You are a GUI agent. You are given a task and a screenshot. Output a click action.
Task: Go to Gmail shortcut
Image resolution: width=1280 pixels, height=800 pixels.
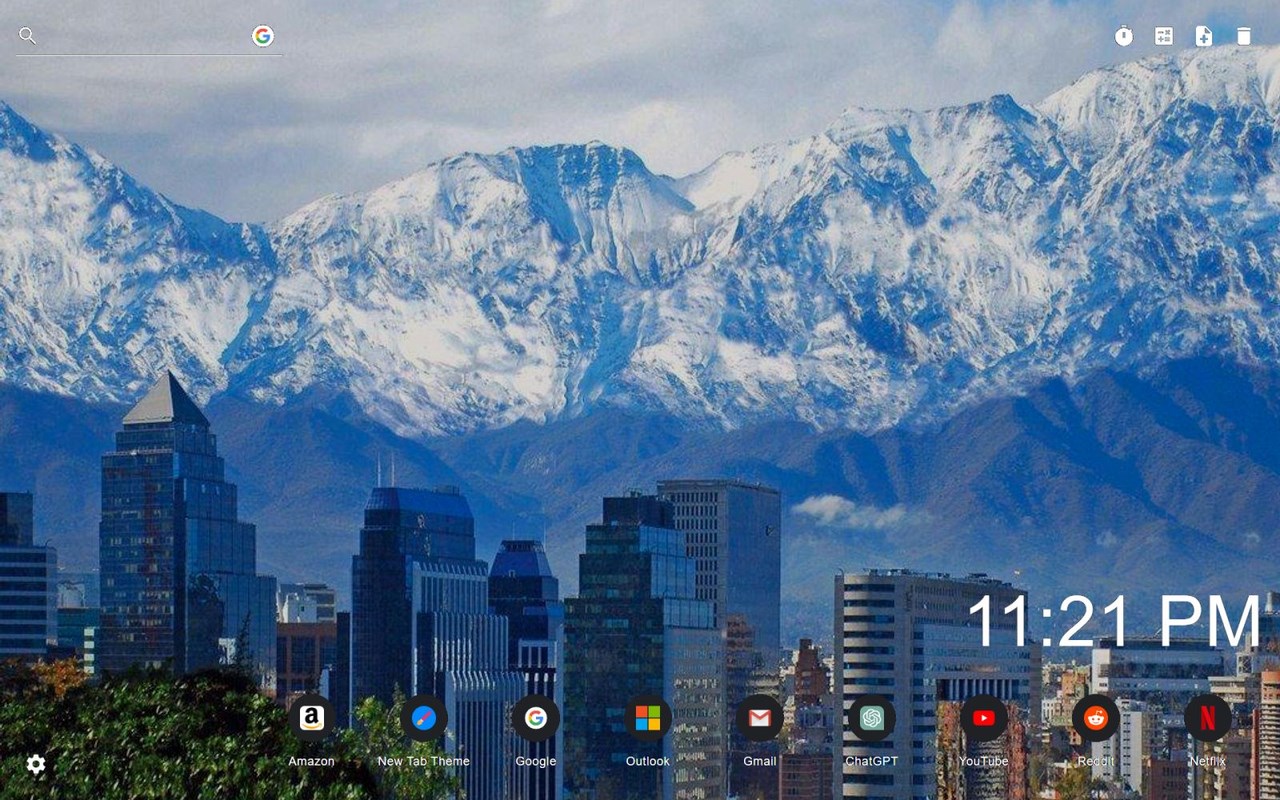760,719
